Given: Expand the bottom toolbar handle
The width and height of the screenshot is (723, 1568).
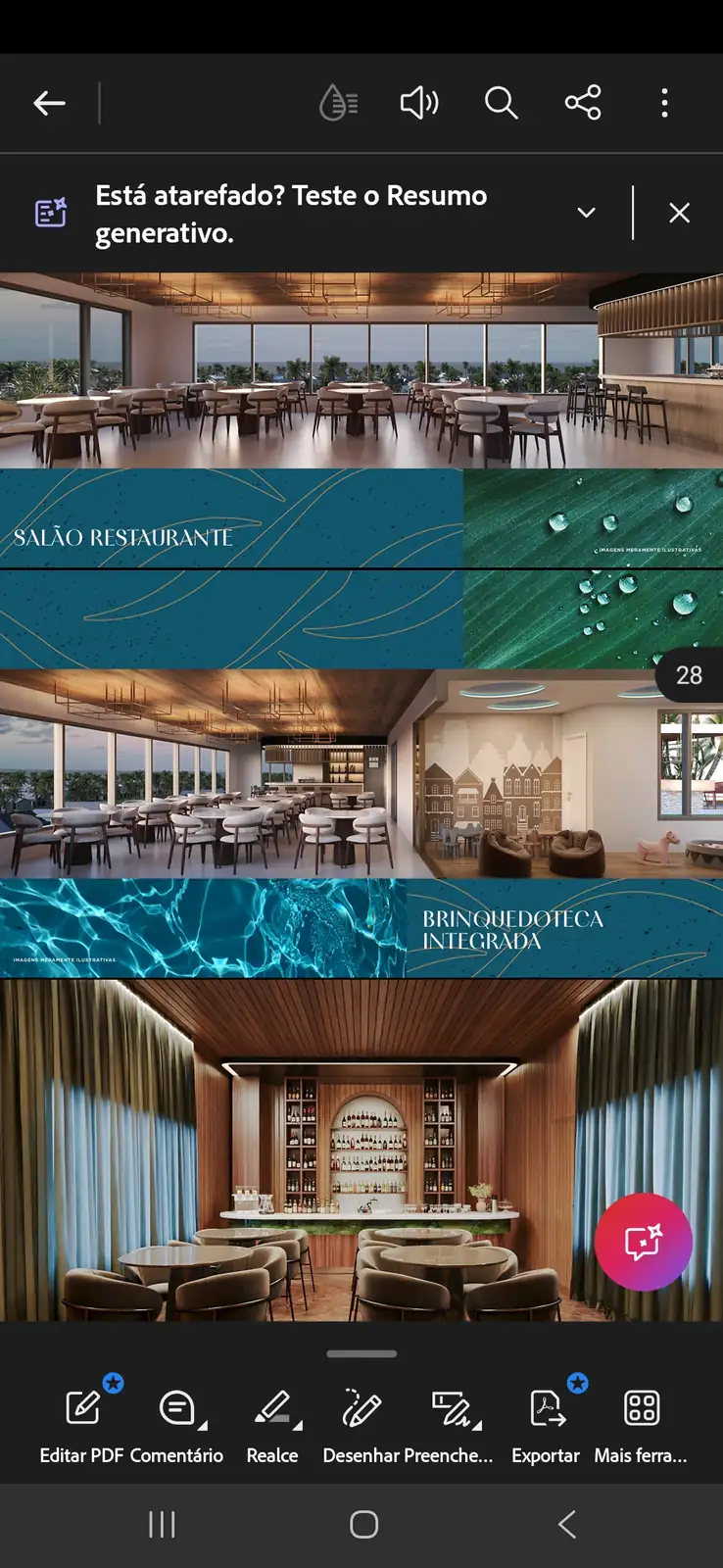Looking at the screenshot, I should pyautogui.click(x=361, y=1353).
